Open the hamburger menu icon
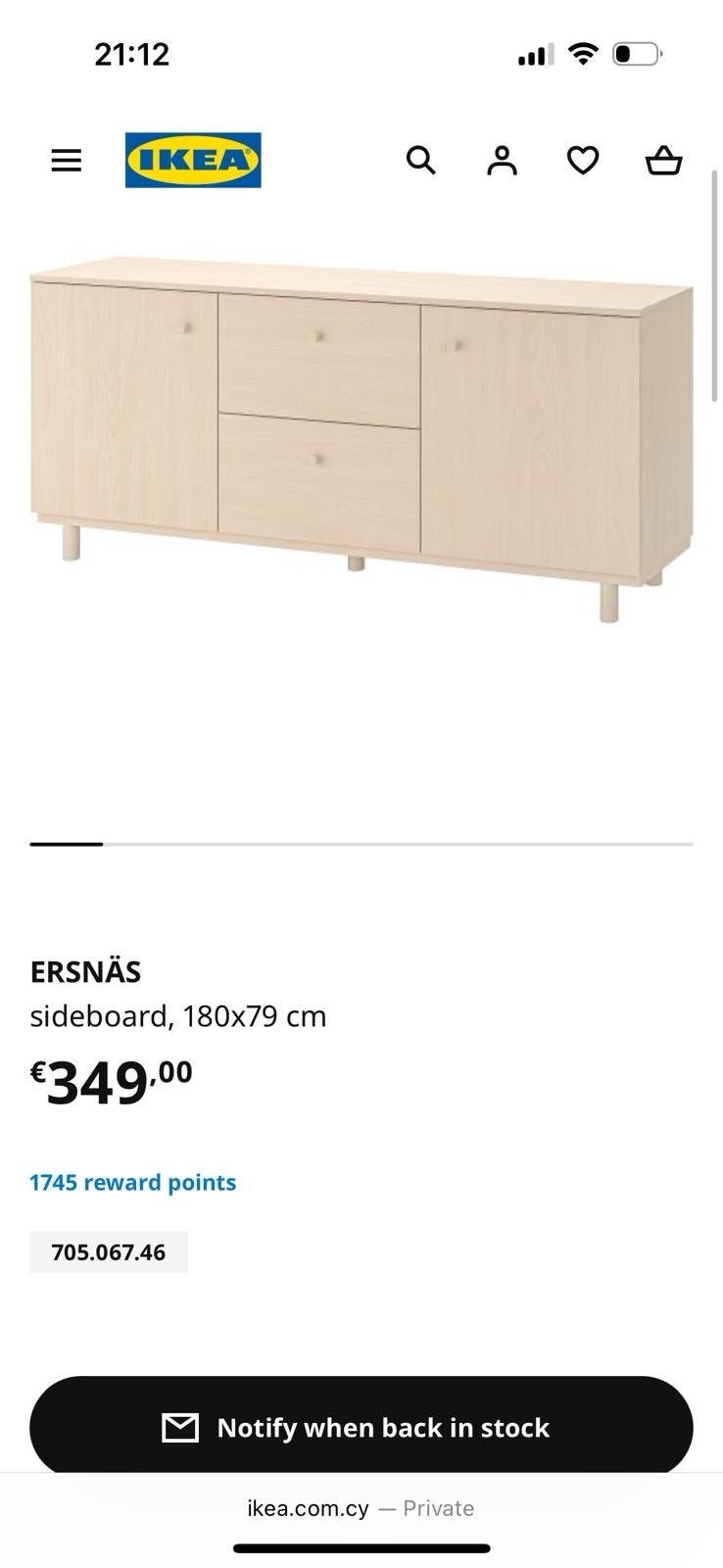 coord(67,160)
